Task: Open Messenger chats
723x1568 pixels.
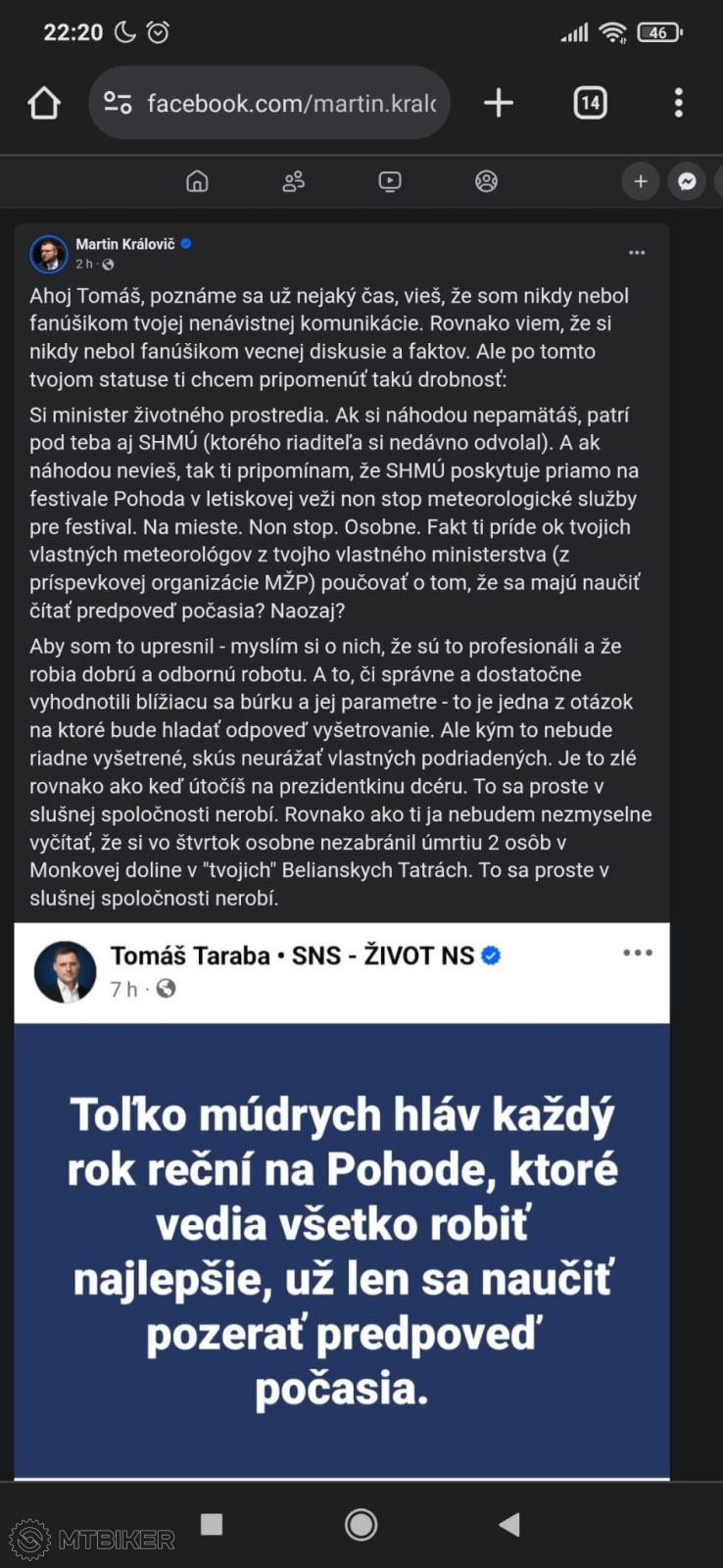Action: pyautogui.click(x=688, y=181)
